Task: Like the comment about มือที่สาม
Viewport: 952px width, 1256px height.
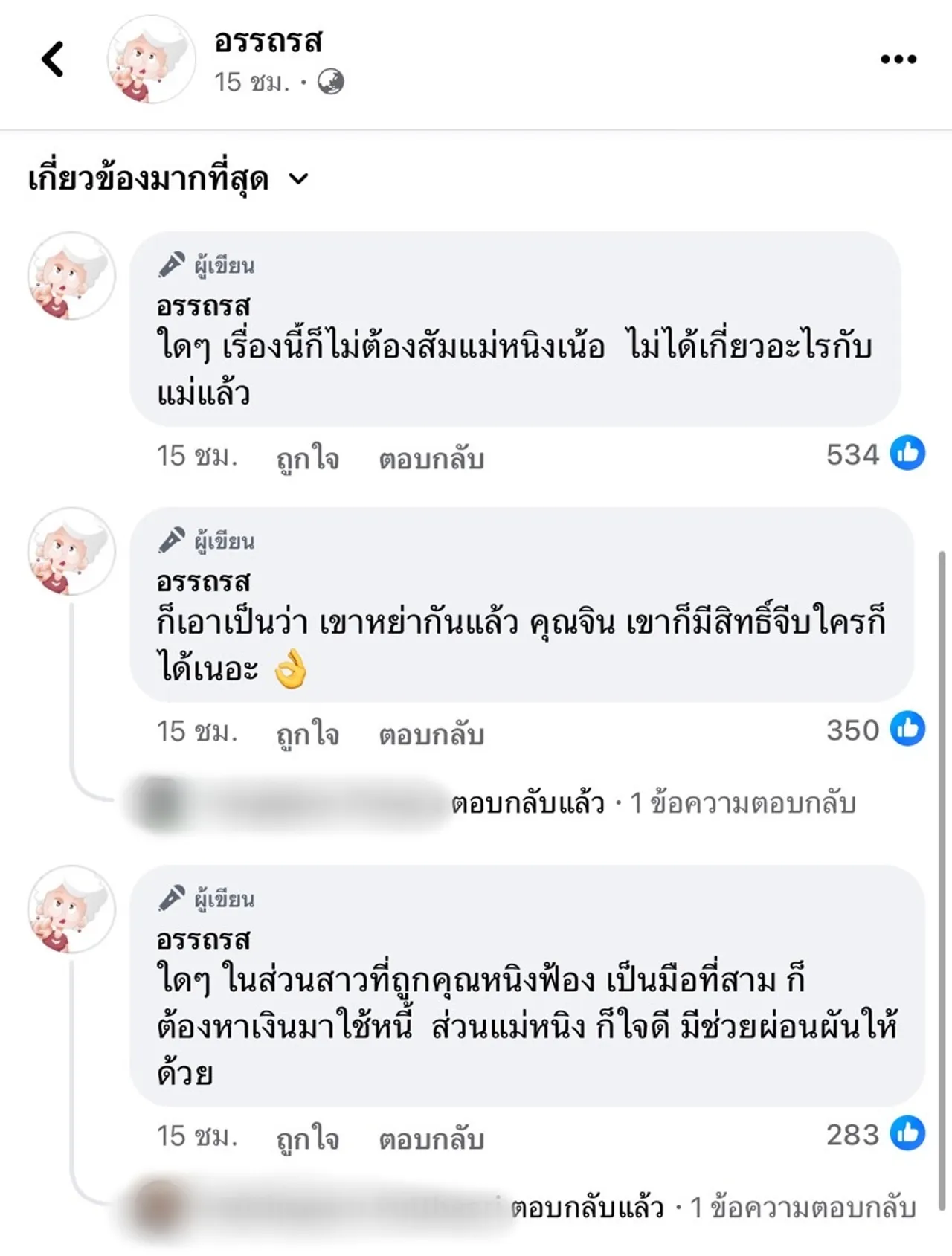Action: point(307,1139)
